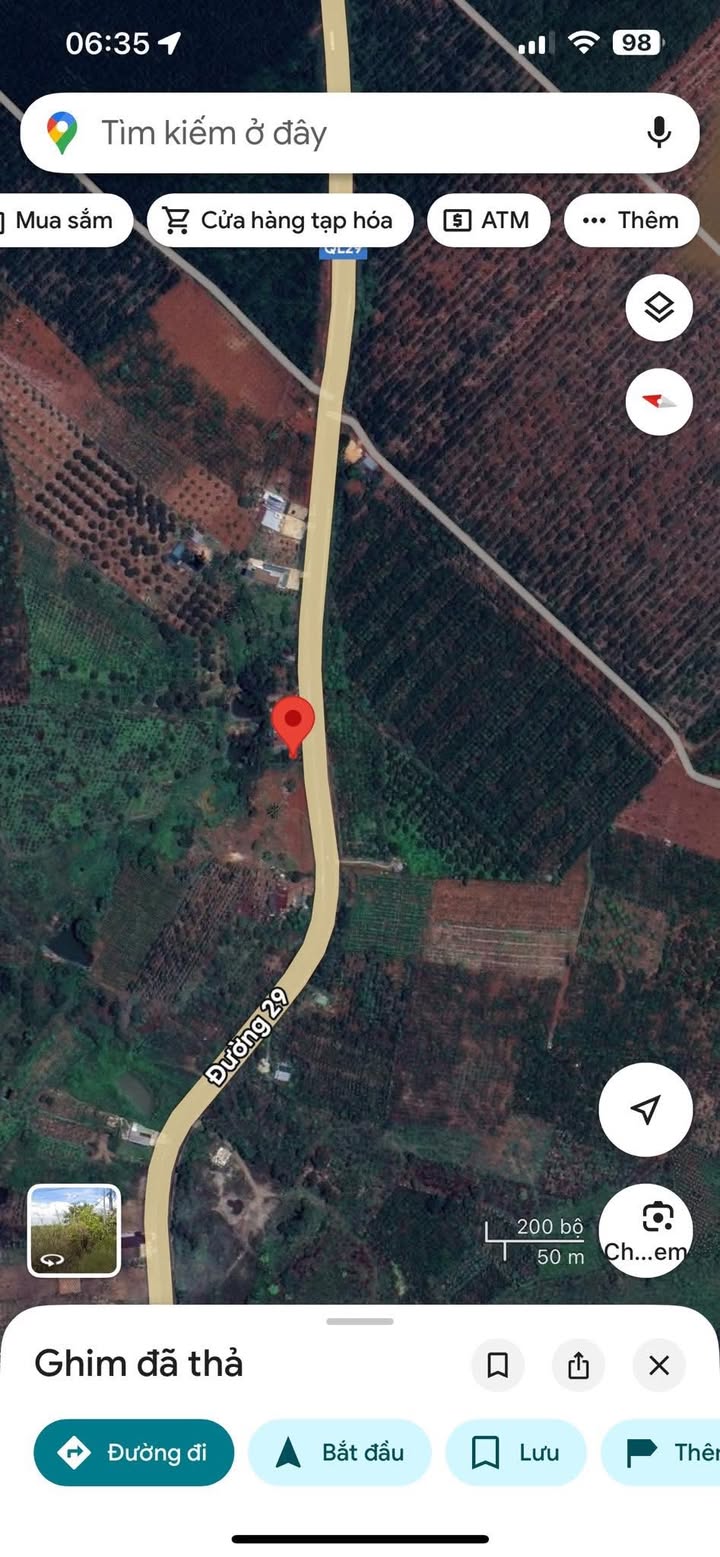Viewport: 720px width, 1557px height.
Task: Start navigation with "Bắt đầu"
Action: tap(339, 1452)
